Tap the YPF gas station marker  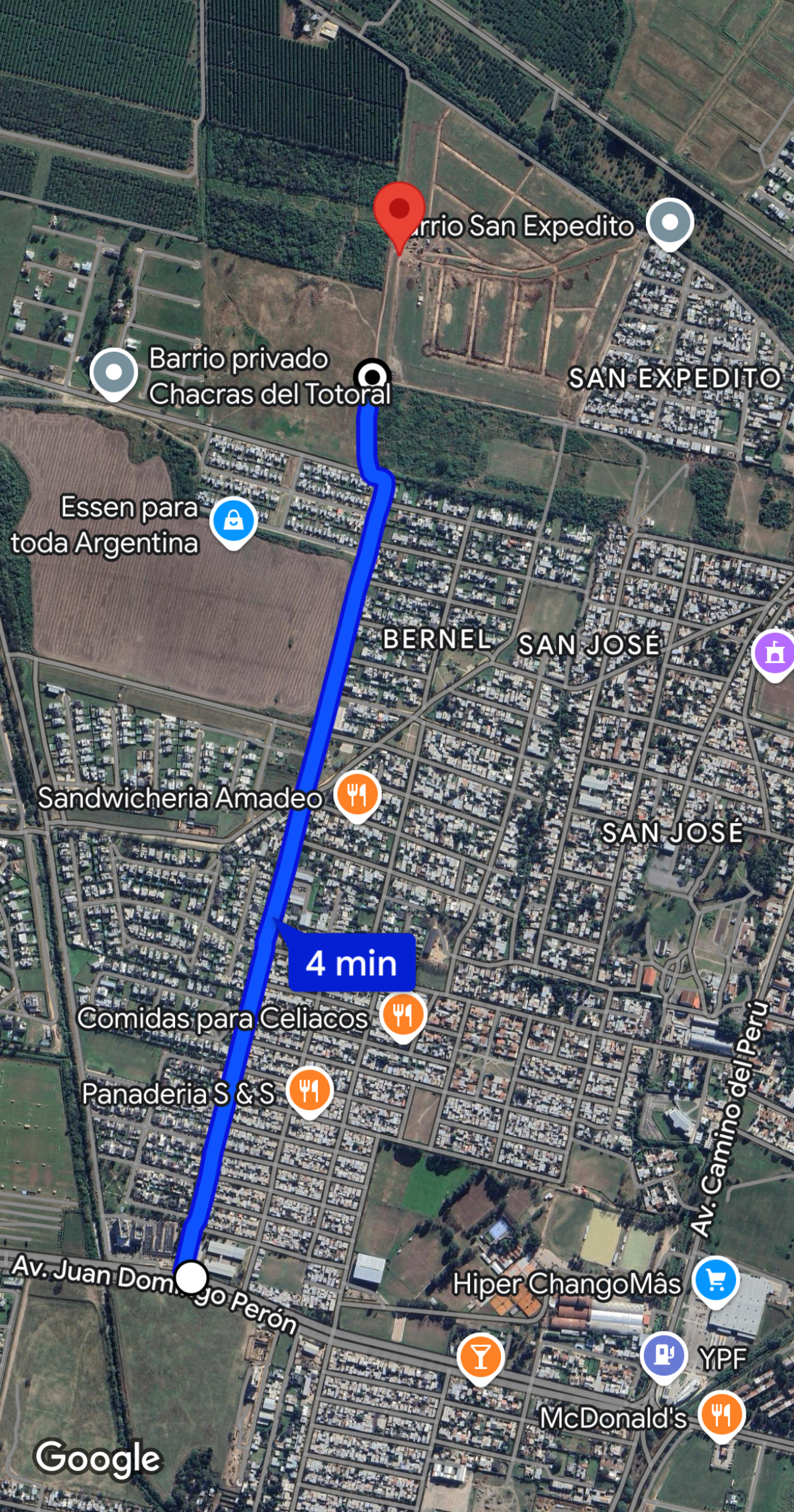click(x=664, y=1355)
